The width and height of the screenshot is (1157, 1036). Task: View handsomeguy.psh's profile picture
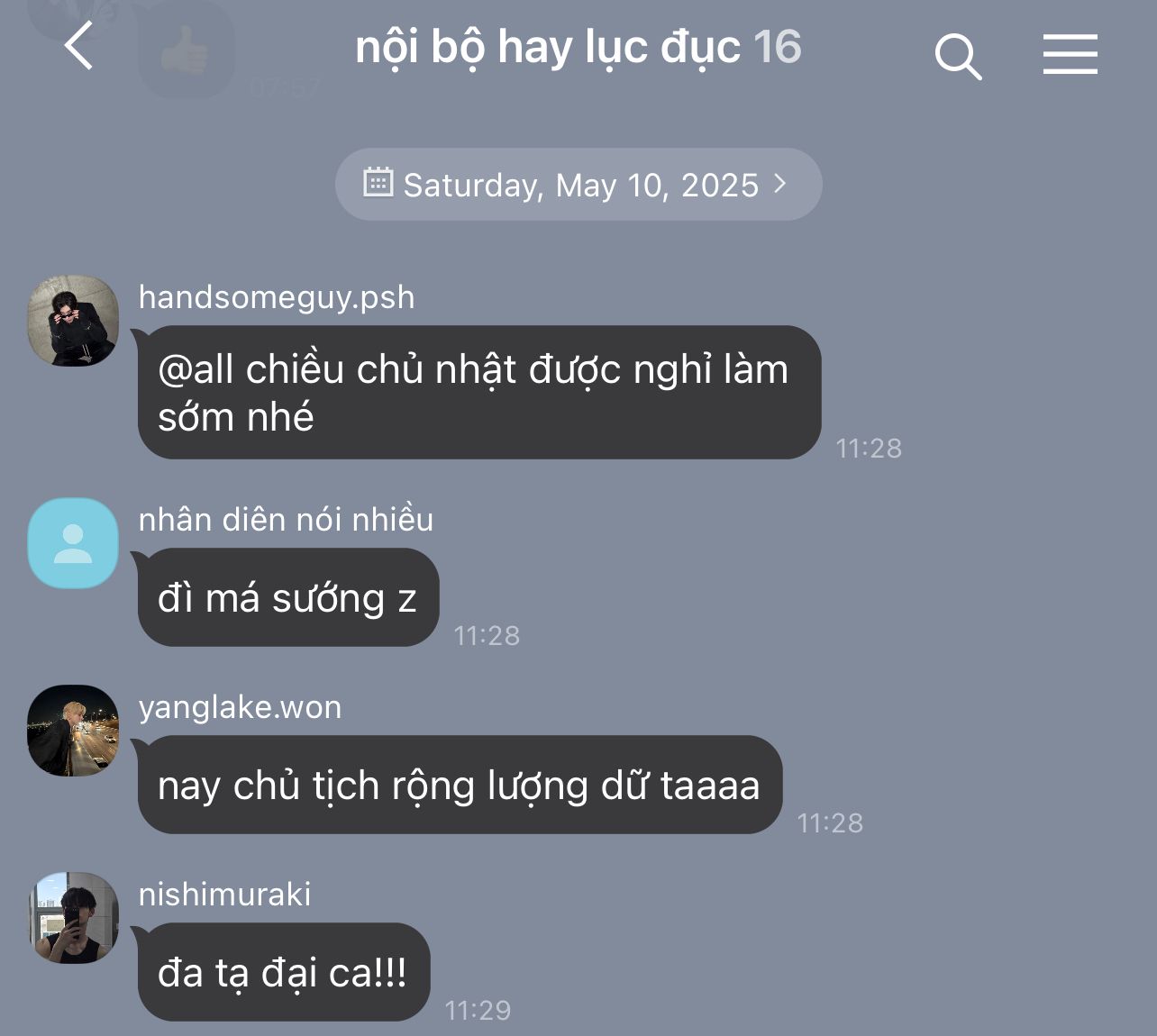[x=73, y=321]
